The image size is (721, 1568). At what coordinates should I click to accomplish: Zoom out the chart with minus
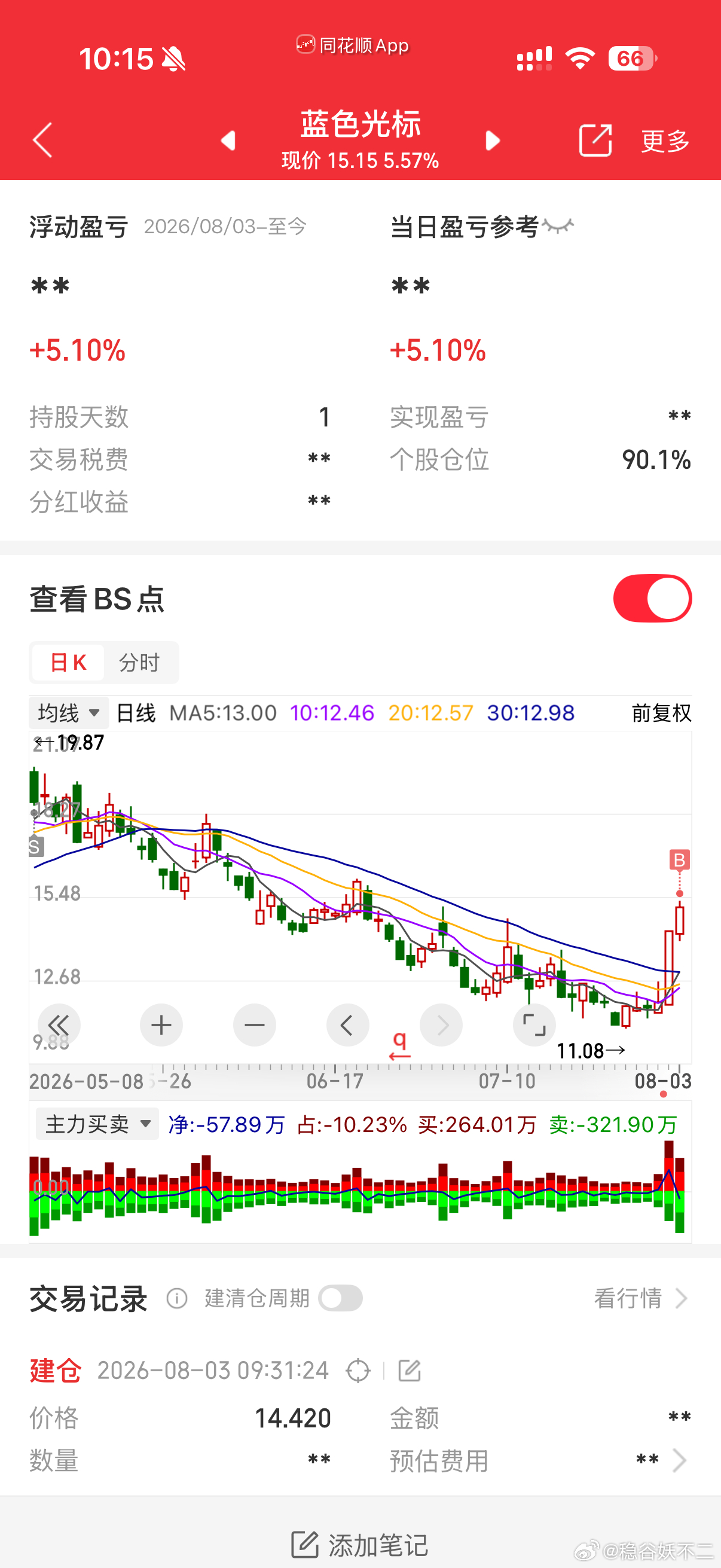(254, 1025)
